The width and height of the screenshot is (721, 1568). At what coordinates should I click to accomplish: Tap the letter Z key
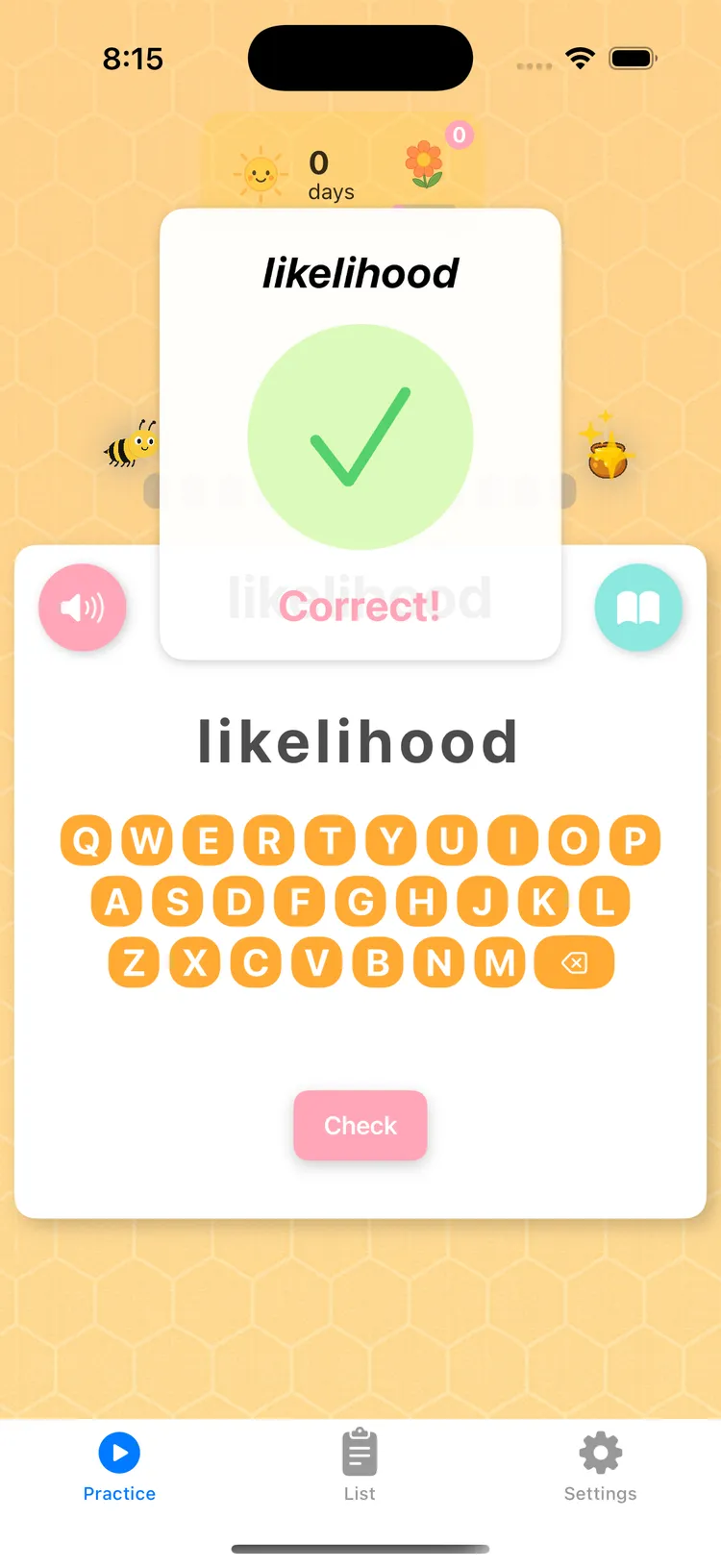pos(135,962)
